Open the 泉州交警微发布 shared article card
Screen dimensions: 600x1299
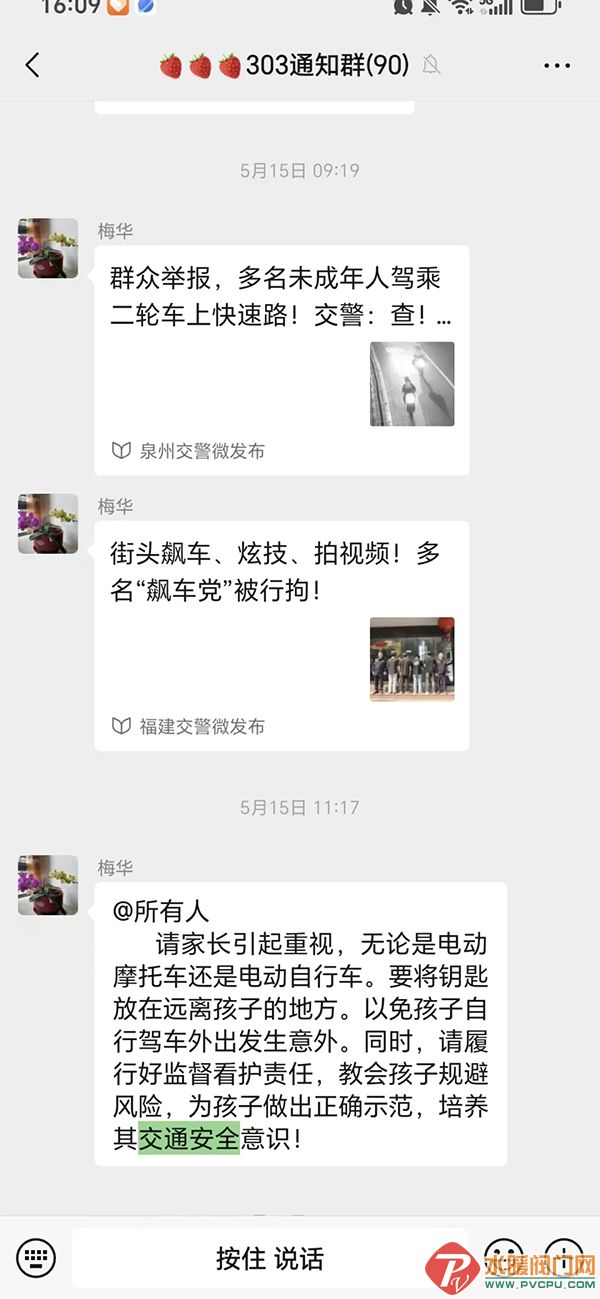[x=282, y=360]
